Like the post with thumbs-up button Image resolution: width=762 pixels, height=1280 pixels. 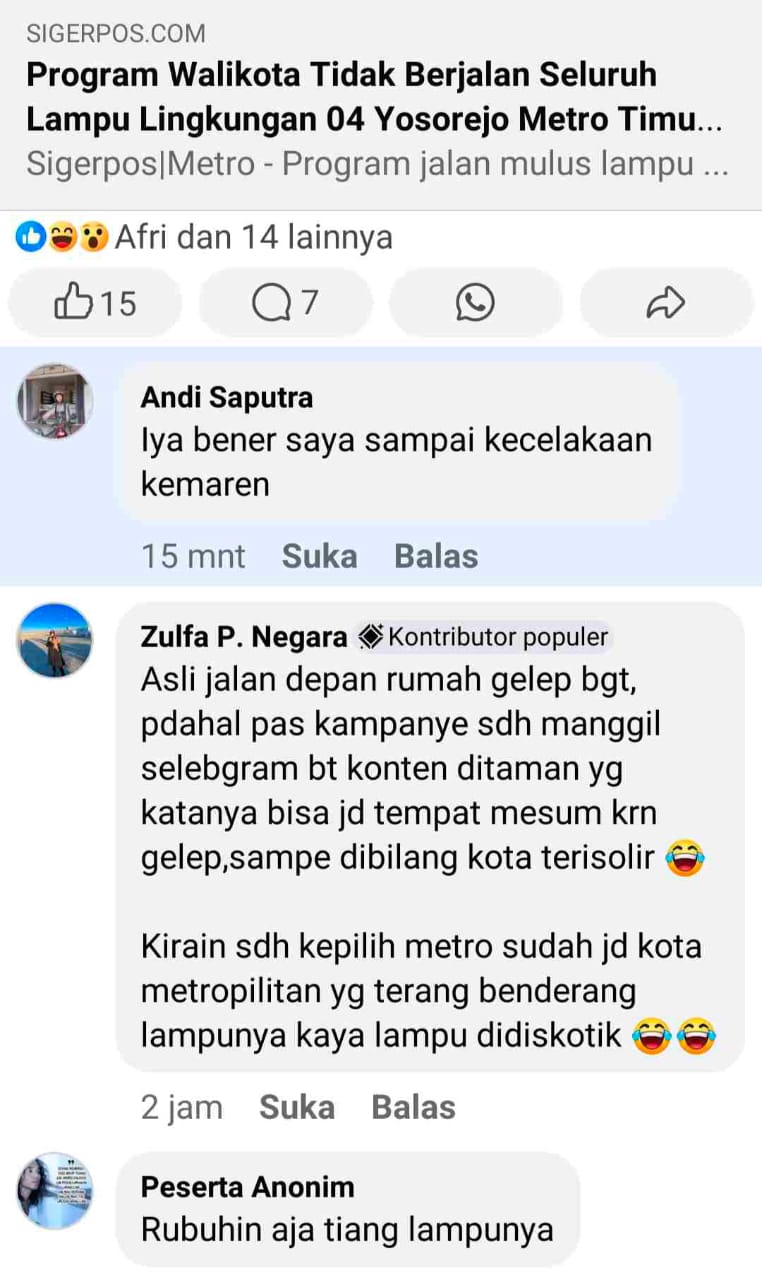[x=95, y=302]
